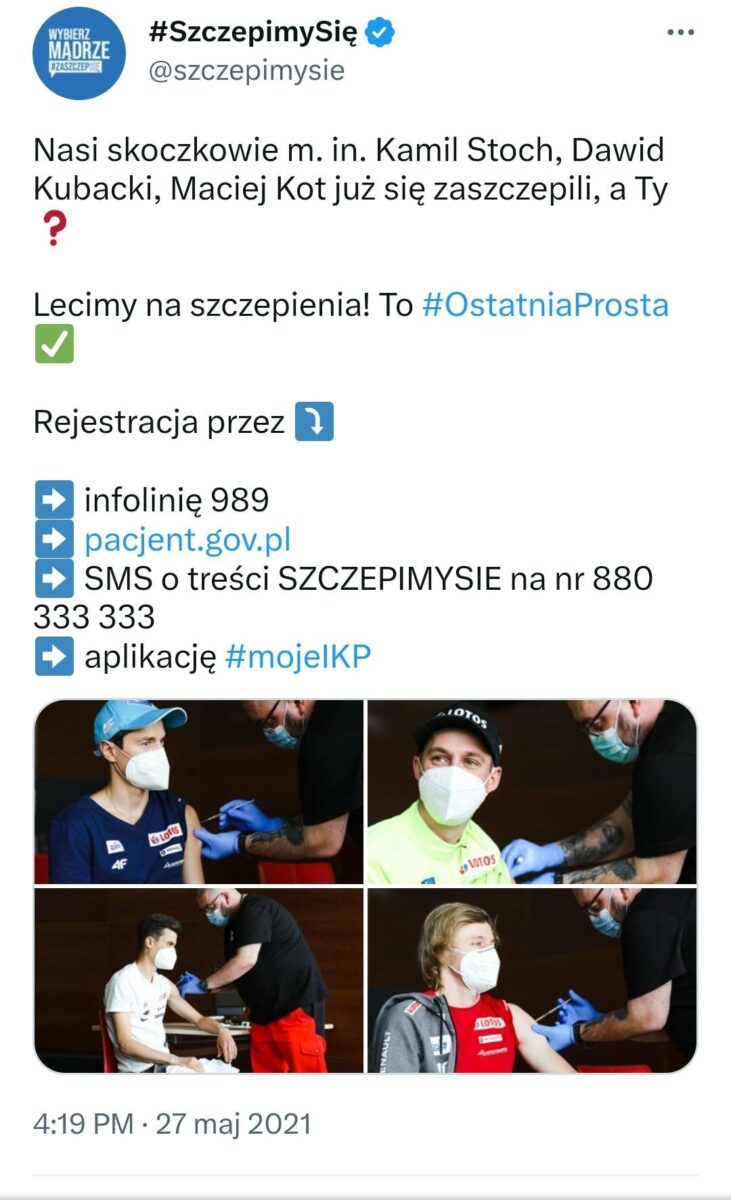View photo of blond jumper in red vest
Viewport: 731px width, 1200px height.
pos(532,981)
